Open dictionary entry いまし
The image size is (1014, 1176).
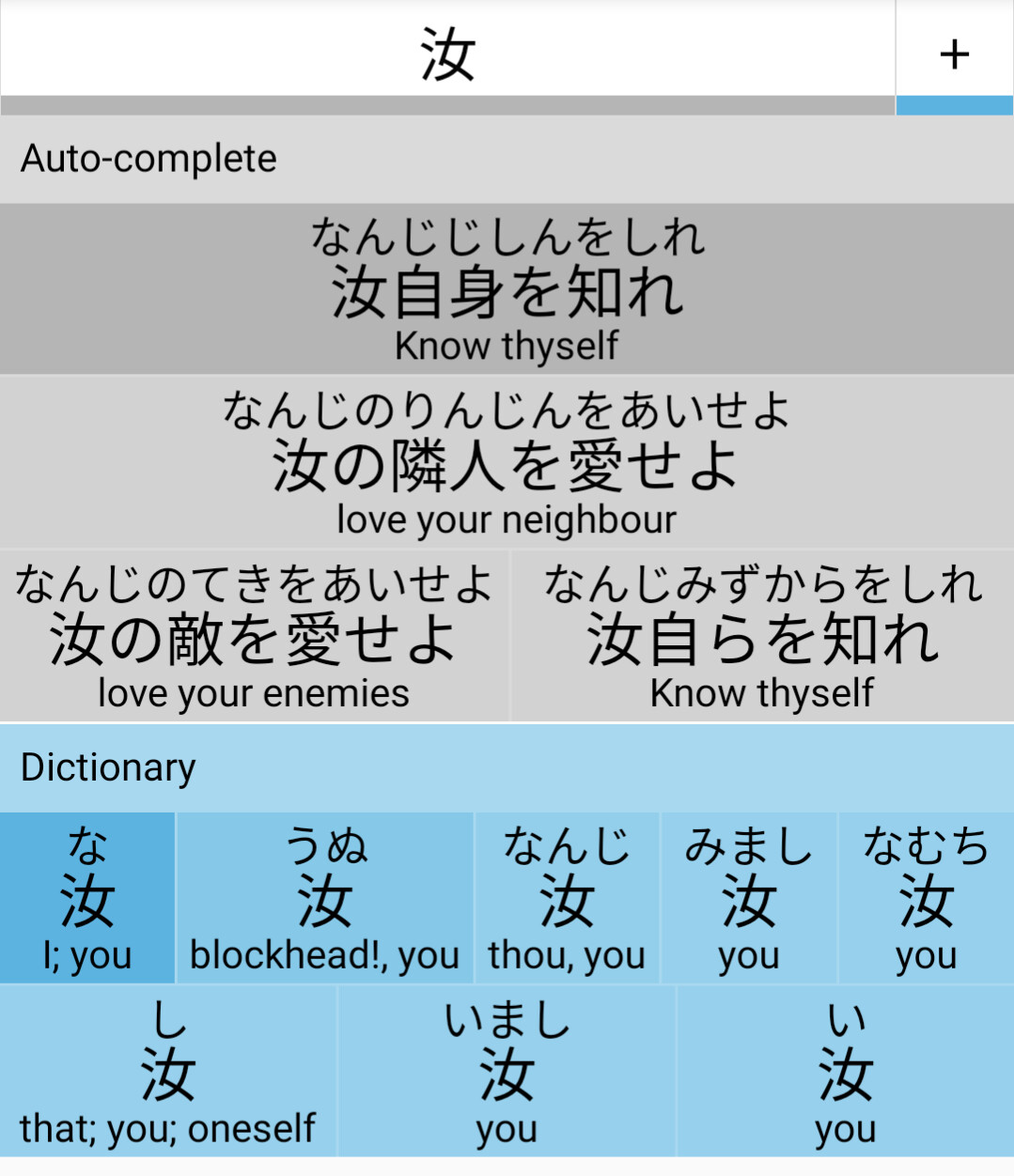pos(507,1072)
